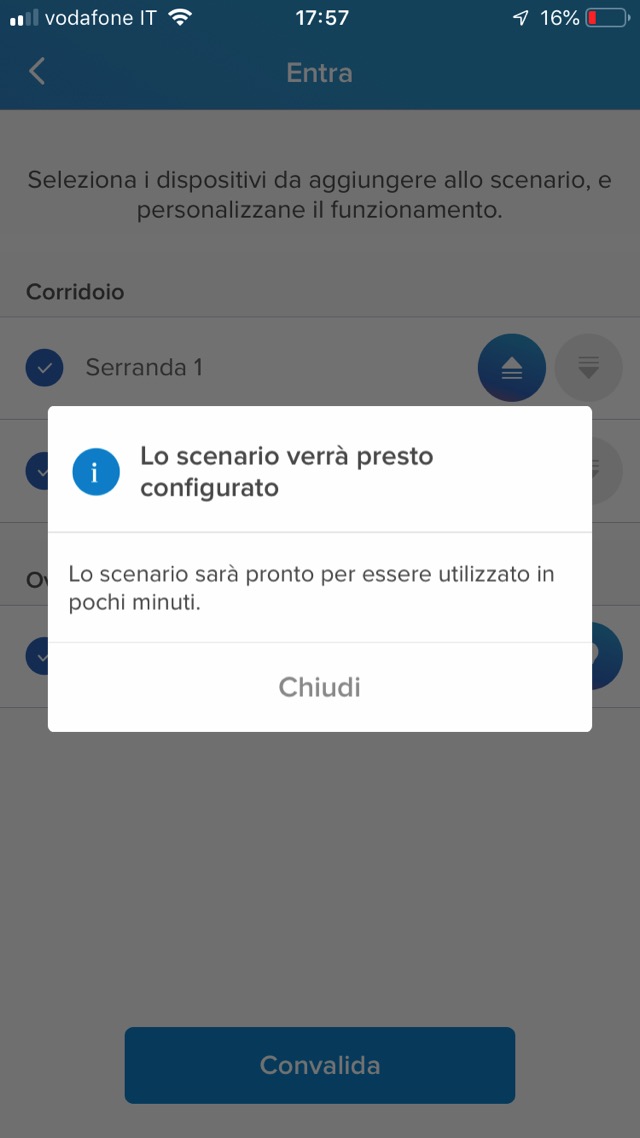Go back using the header arrow
Screen dimensions: 640x1138
[x=37, y=72]
